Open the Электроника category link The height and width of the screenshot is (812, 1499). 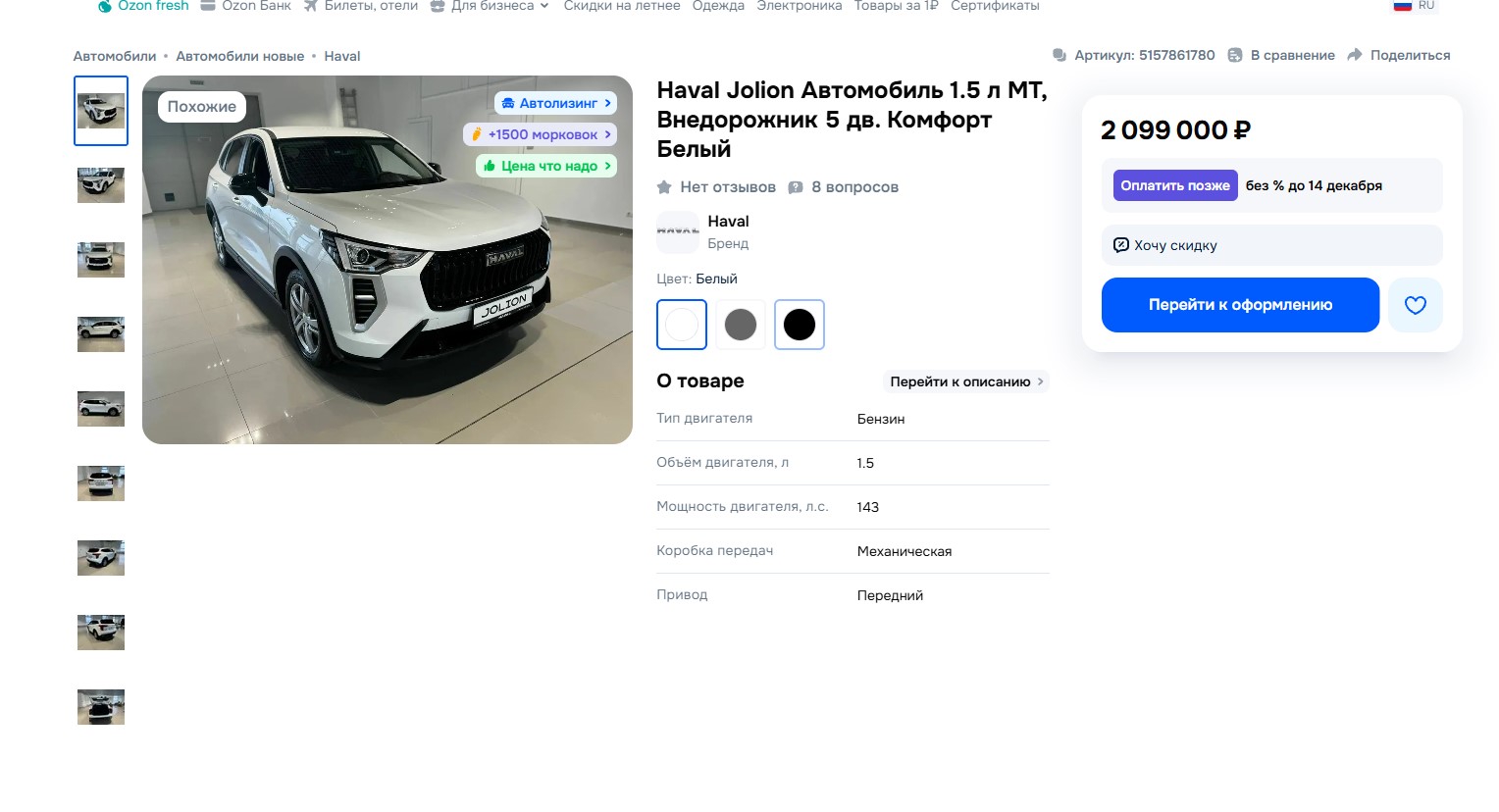800,6
